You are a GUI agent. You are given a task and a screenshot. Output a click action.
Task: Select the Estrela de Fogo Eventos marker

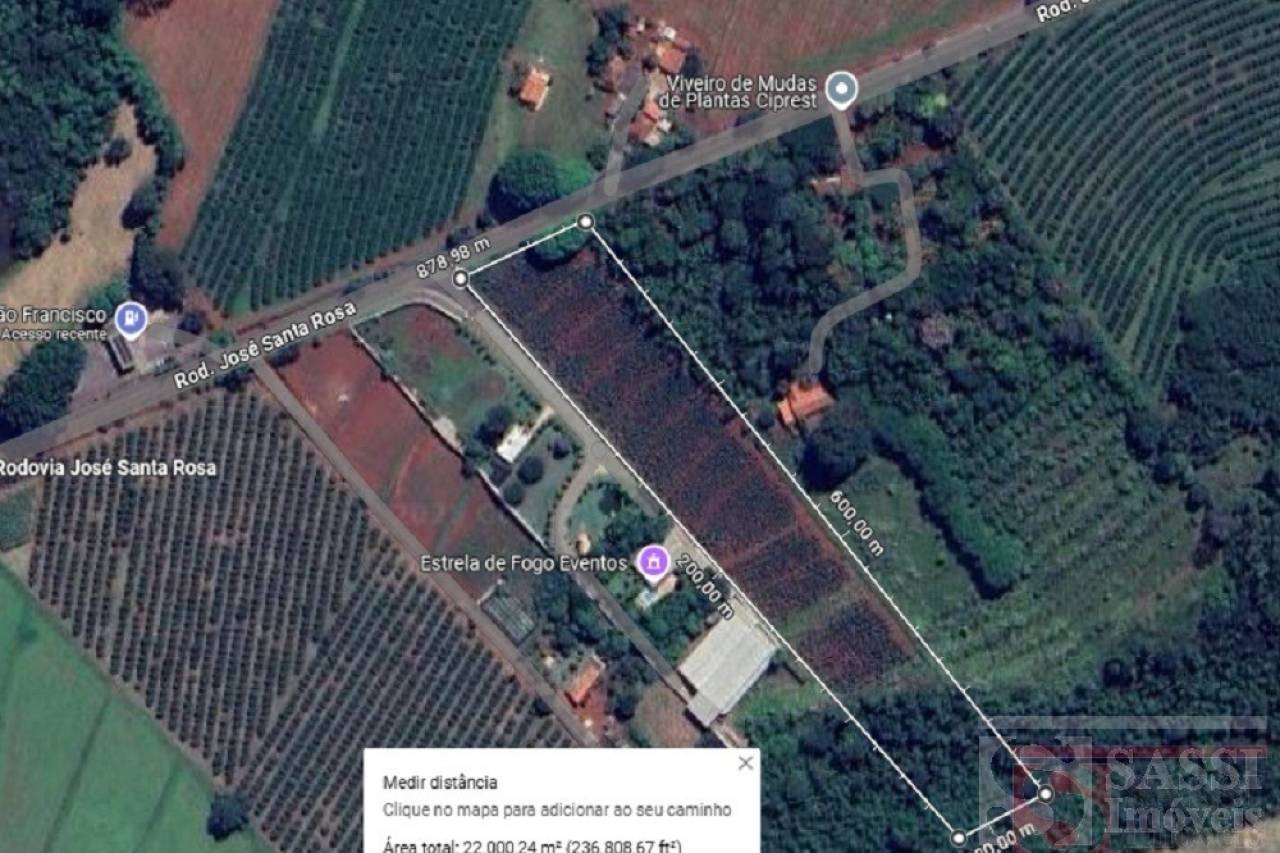coord(654,561)
